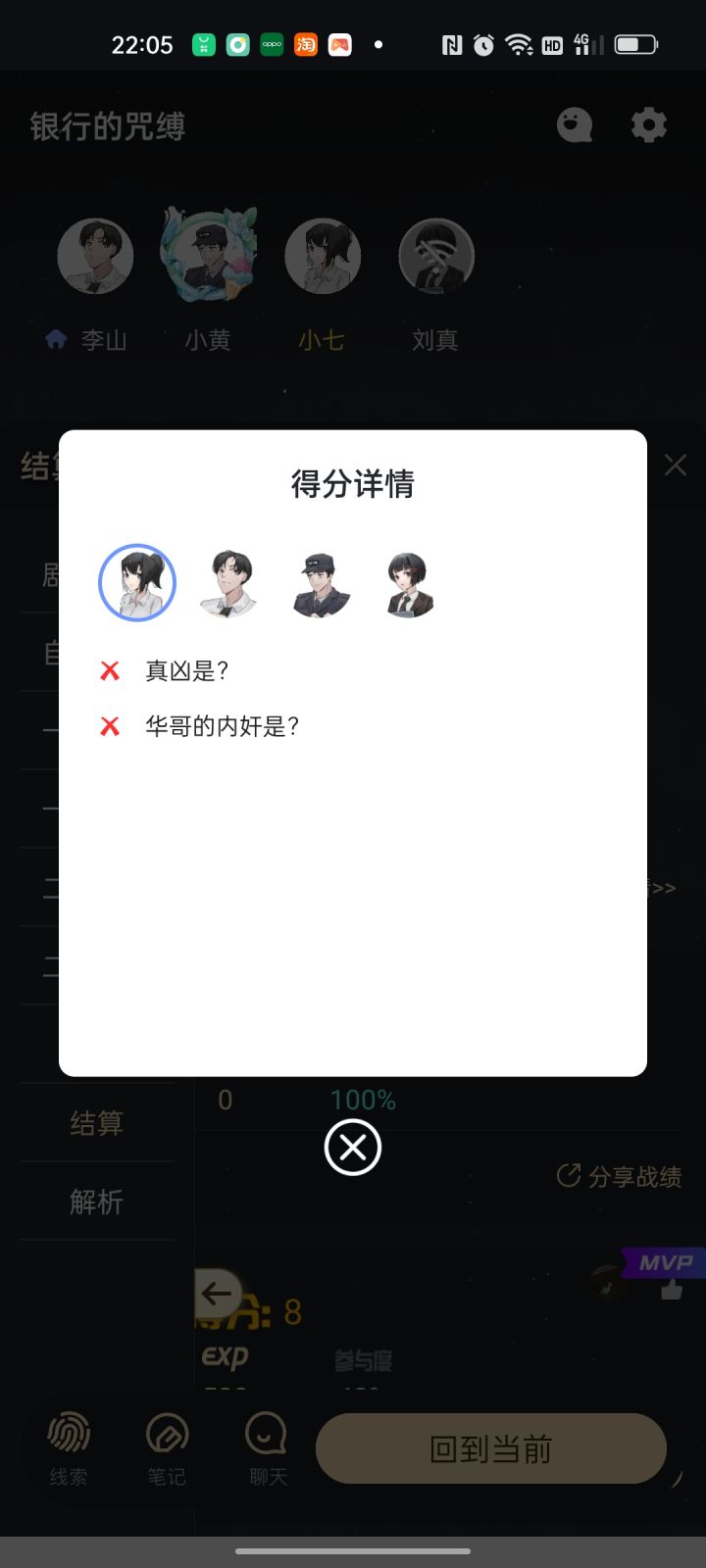The height and width of the screenshot is (1568, 706).
Task: Click the red X beside 真凶是?
Action: [x=111, y=670]
